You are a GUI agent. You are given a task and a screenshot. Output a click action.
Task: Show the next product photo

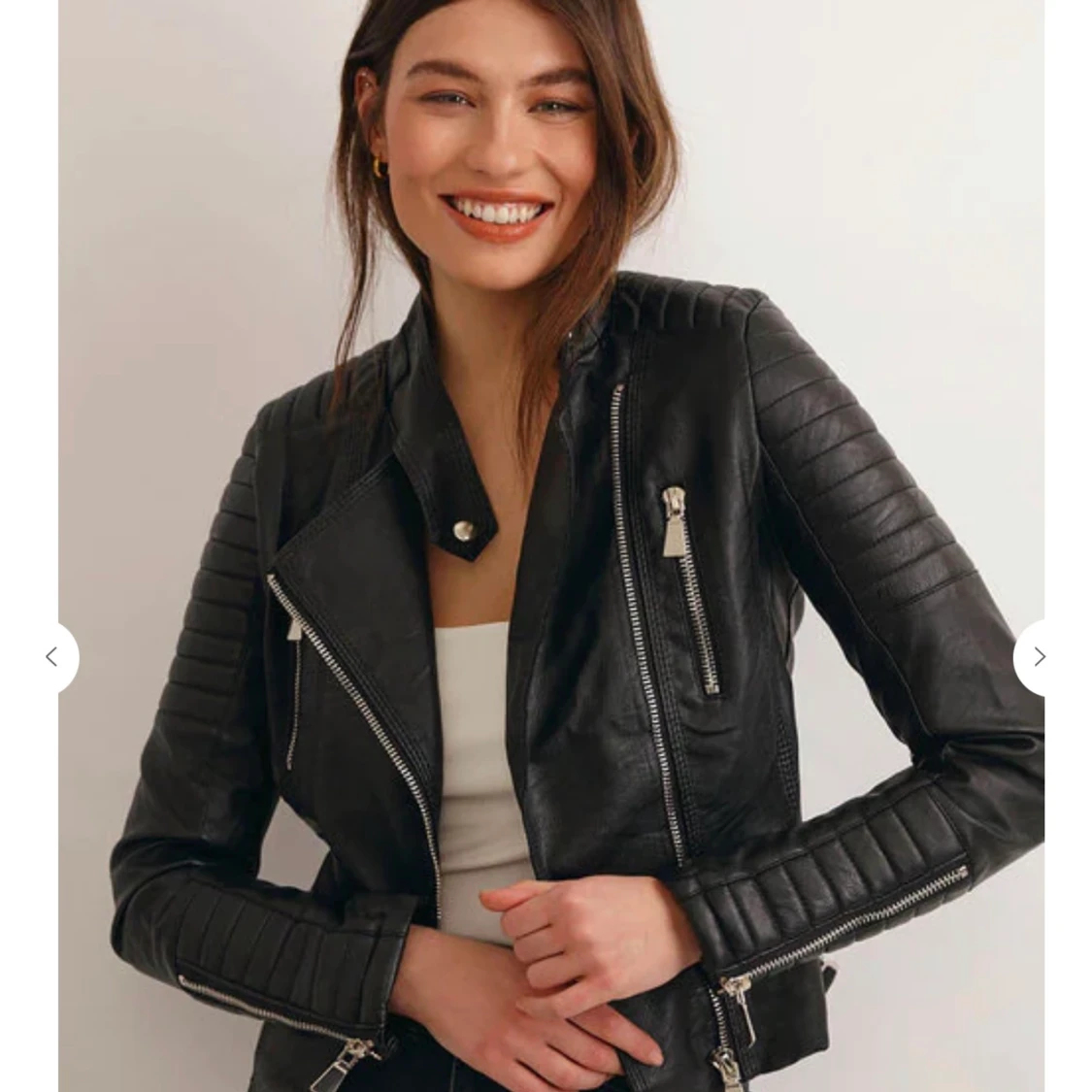tap(1038, 657)
